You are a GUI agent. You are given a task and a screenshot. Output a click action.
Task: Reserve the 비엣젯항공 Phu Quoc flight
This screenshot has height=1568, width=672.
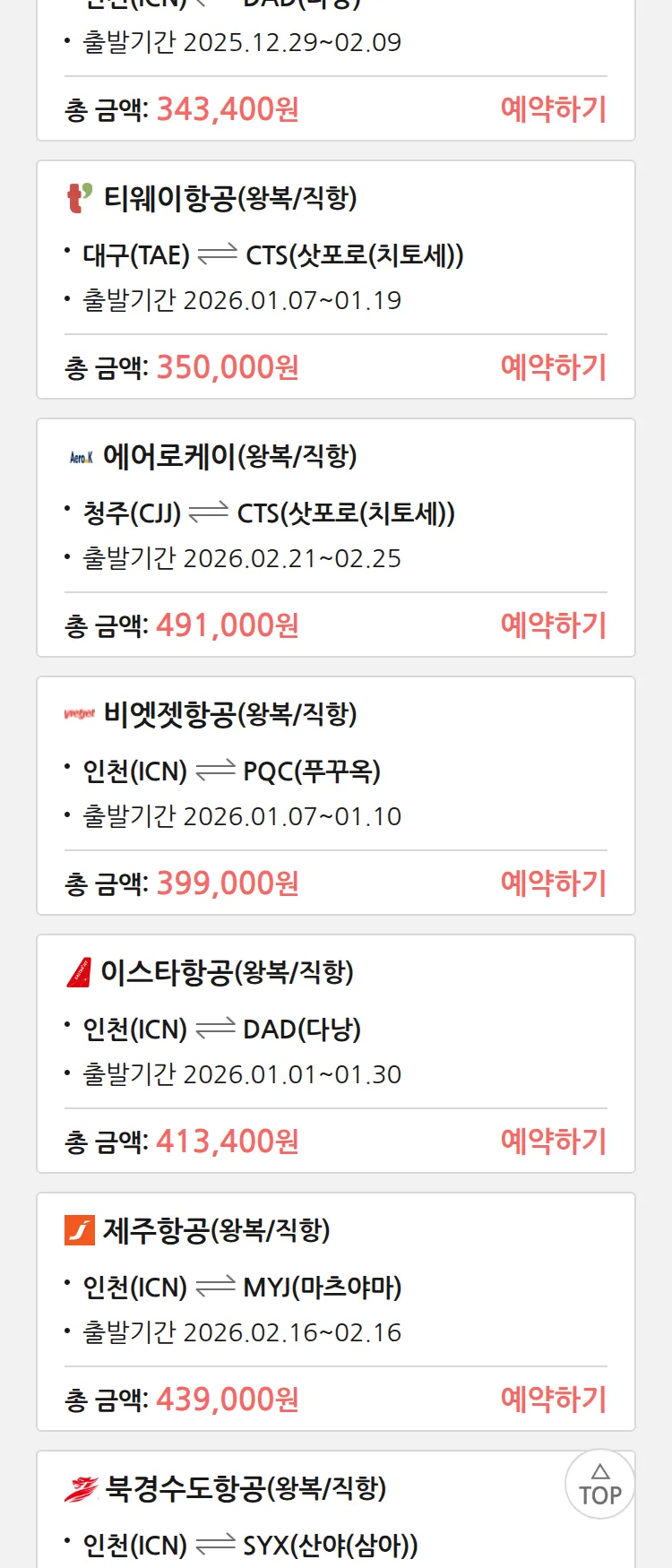(553, 883)
